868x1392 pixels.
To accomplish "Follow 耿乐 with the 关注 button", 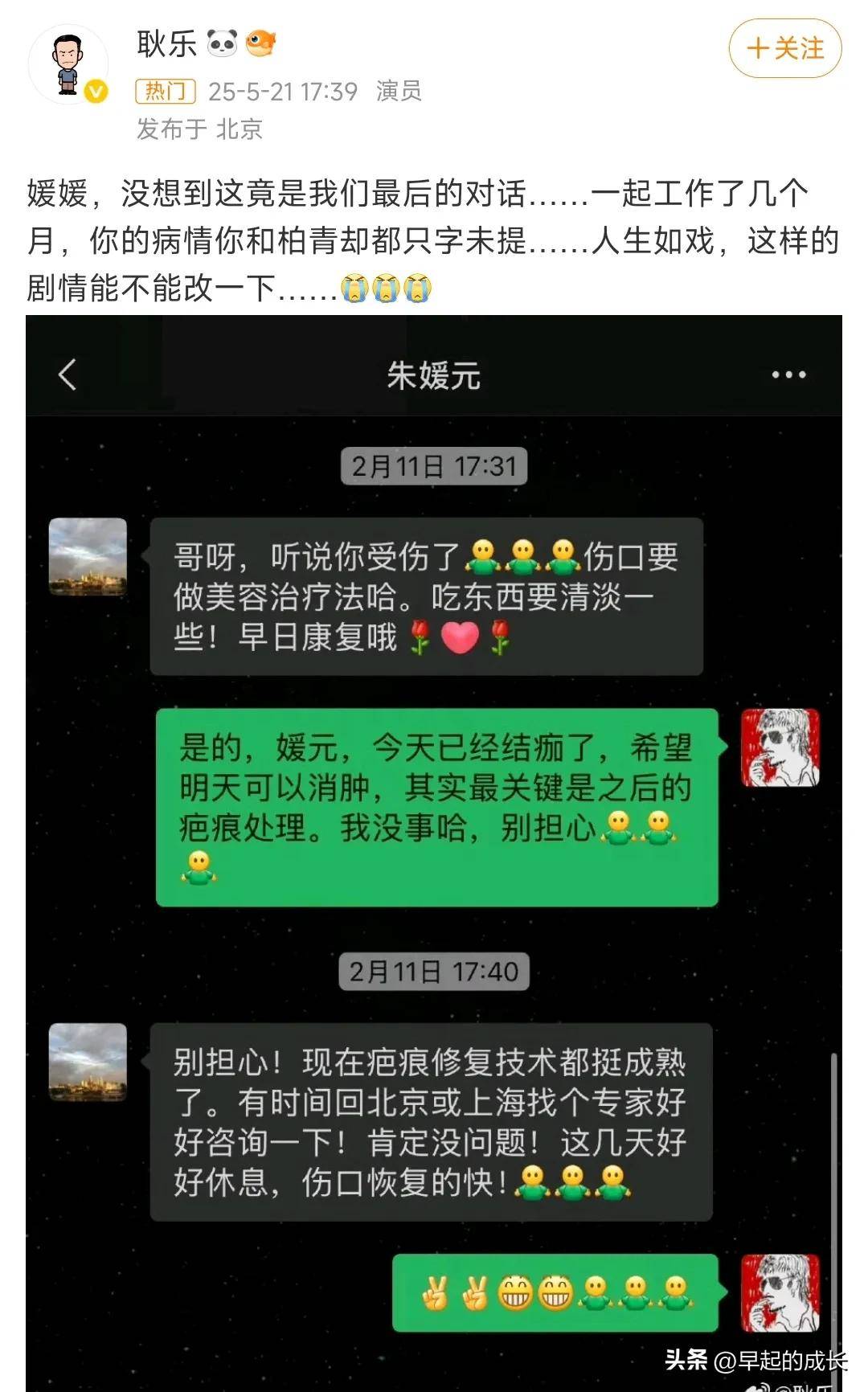I will coord(784,49).
